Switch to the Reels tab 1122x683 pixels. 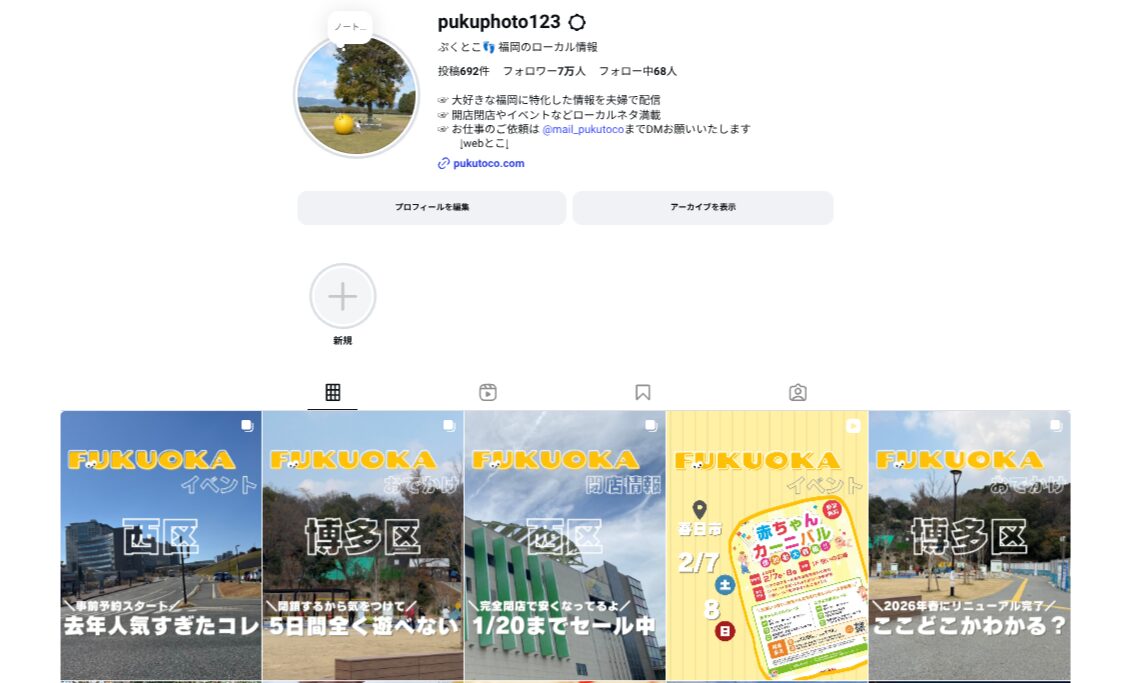pyautogui.click(x=488, y=392)
